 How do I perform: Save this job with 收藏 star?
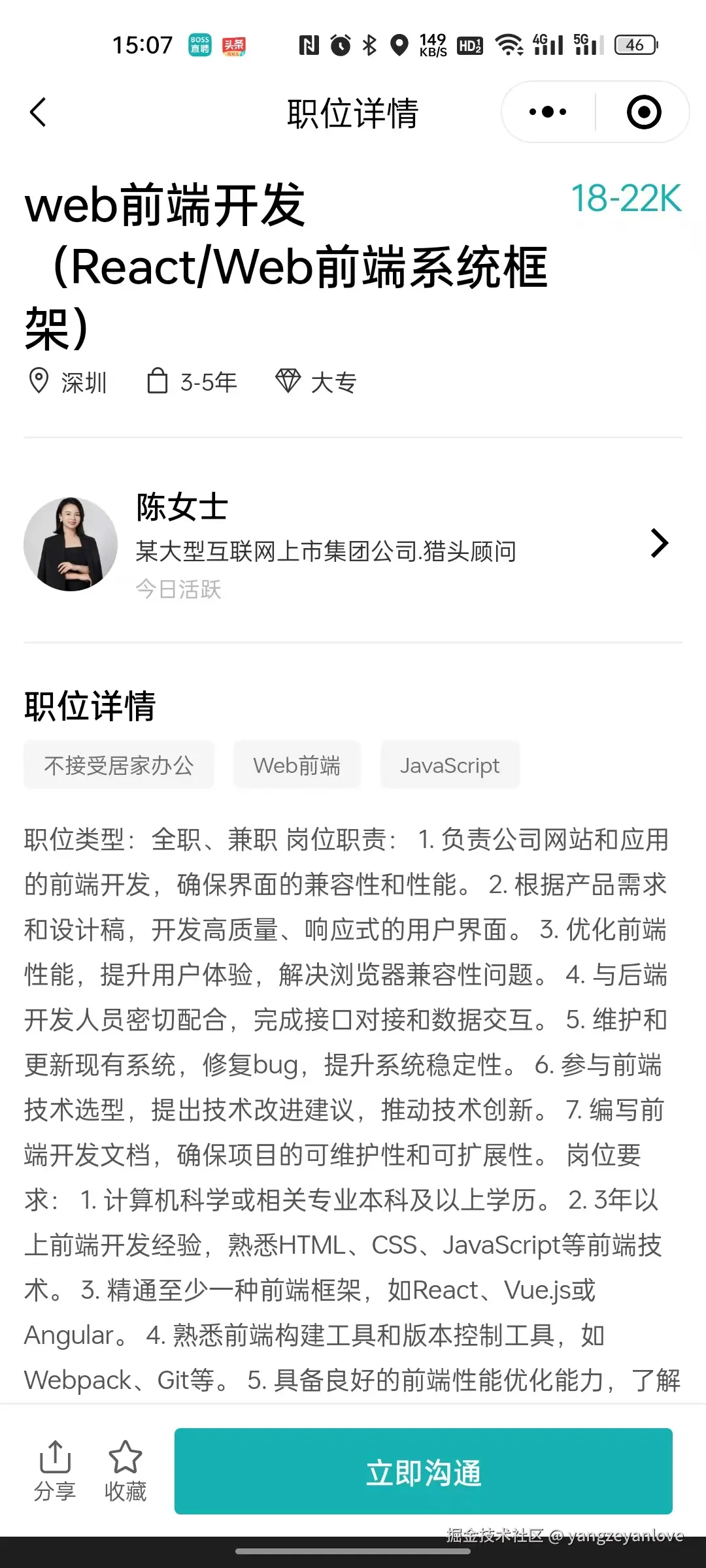[x=126, y=1471]
